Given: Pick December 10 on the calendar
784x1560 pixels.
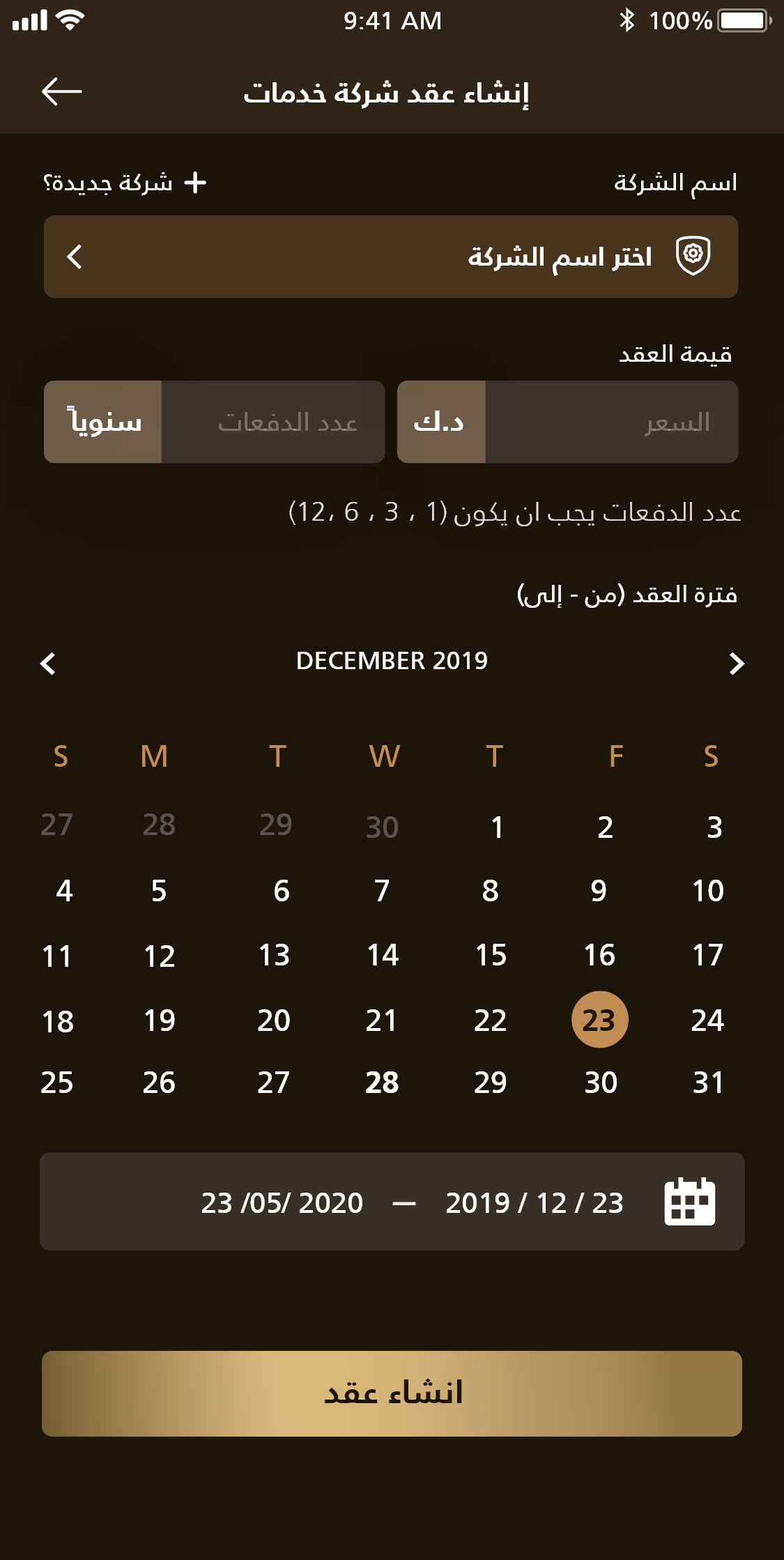Looking at the screenshot, I should [708, 891].
